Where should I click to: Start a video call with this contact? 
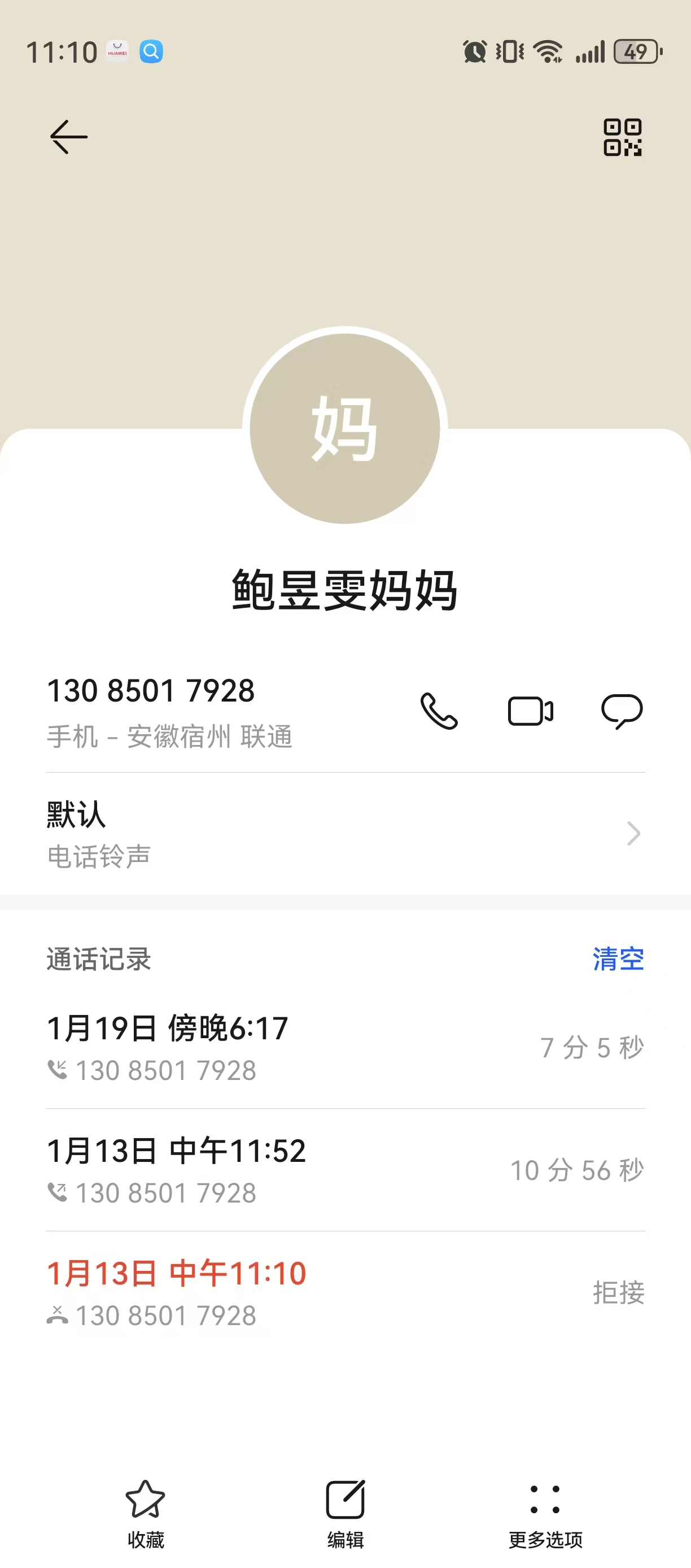531,711
